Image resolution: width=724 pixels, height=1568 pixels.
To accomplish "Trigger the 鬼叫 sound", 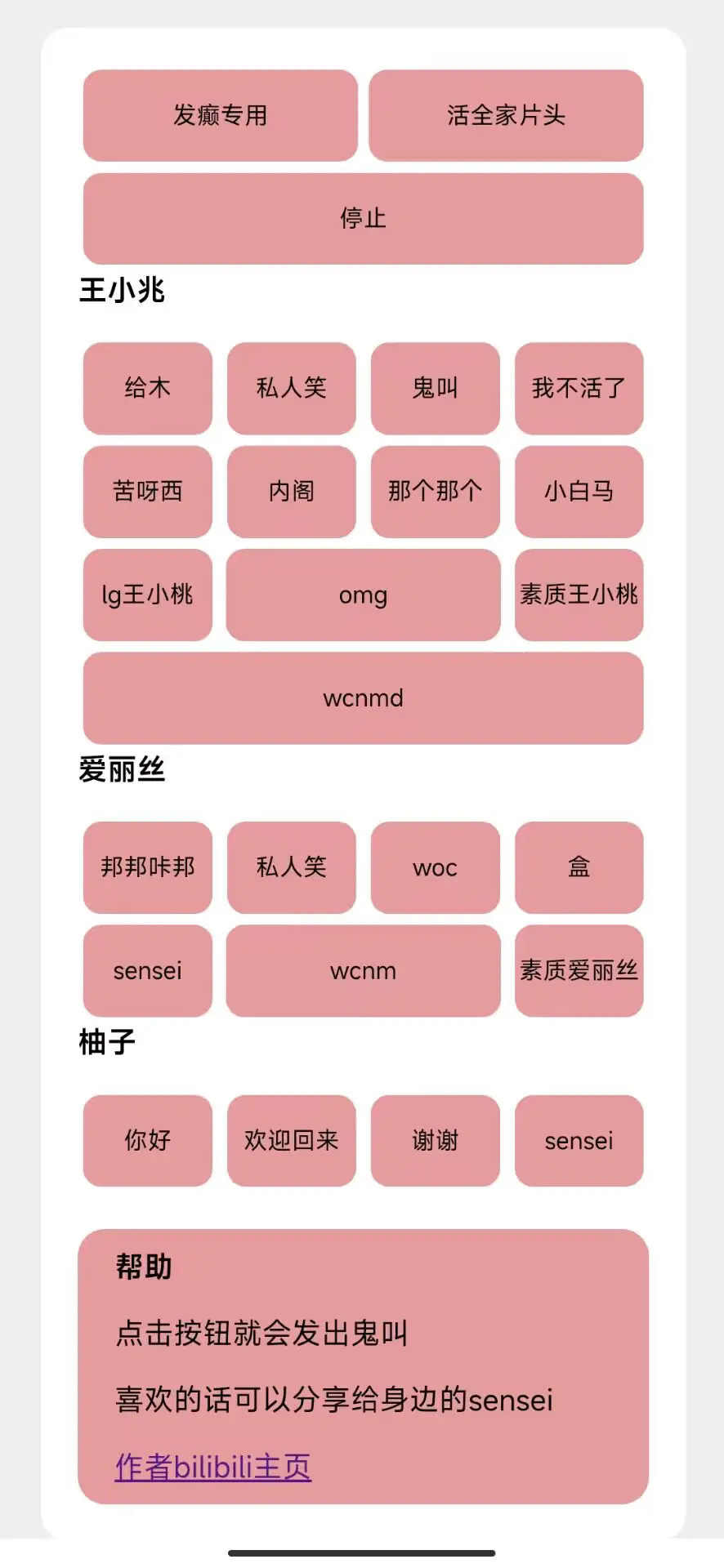I will click(435, 389).
